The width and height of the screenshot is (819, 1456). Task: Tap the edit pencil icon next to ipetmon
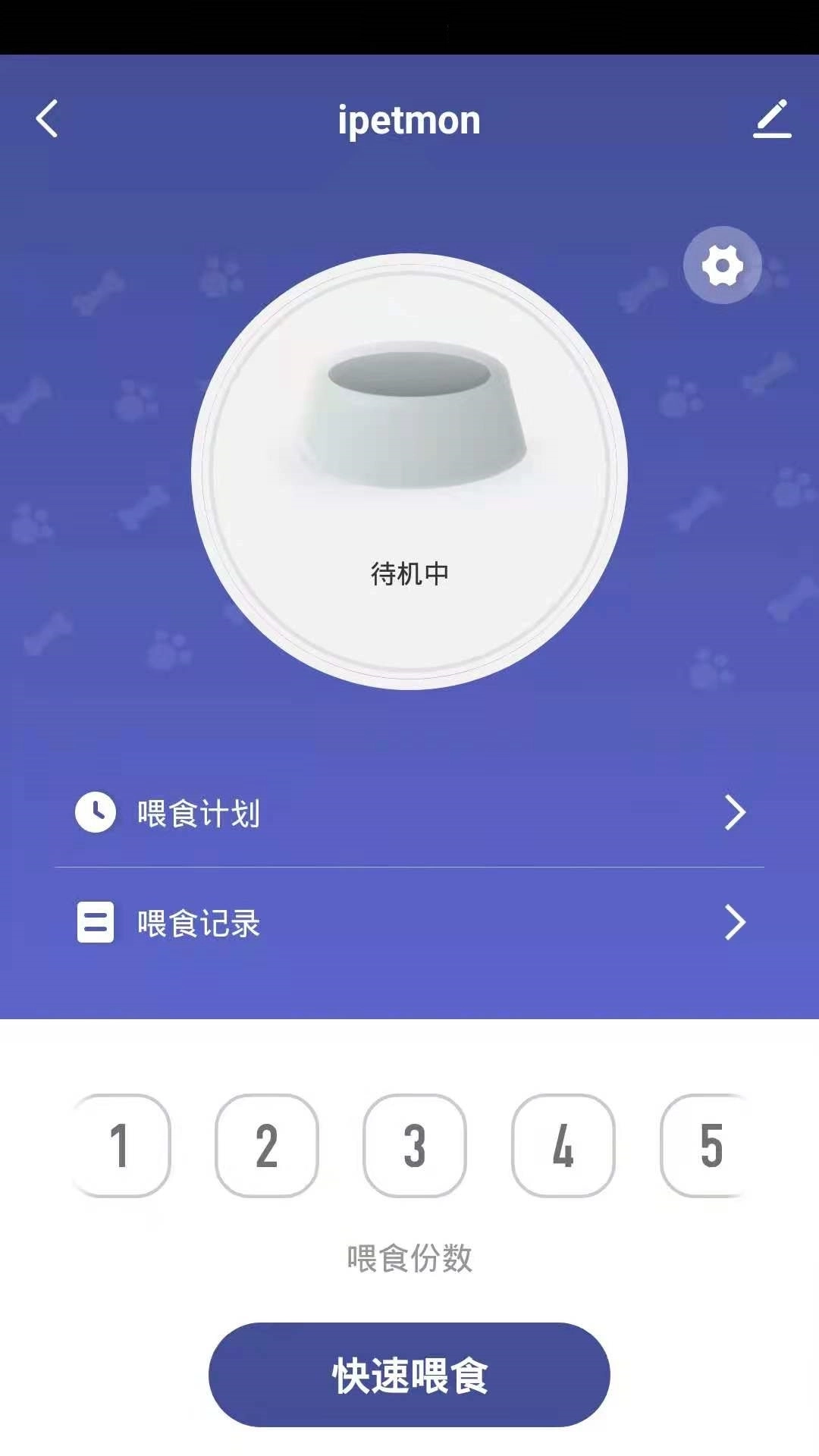click(x=773, y=119)
